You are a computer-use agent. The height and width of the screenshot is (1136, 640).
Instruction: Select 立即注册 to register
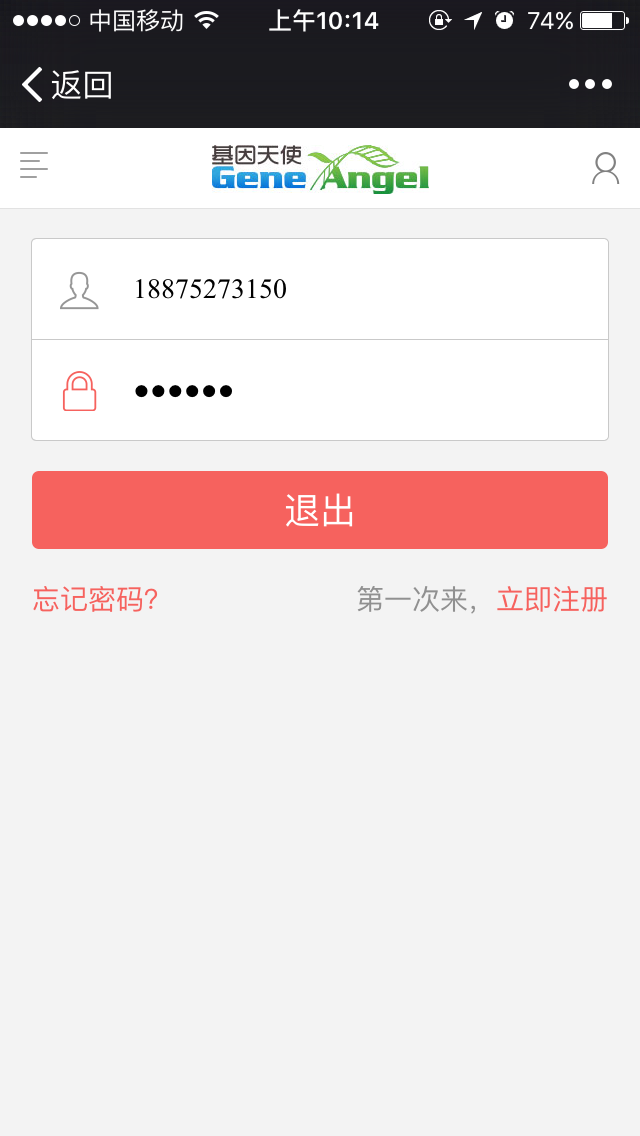pos(552,600)
